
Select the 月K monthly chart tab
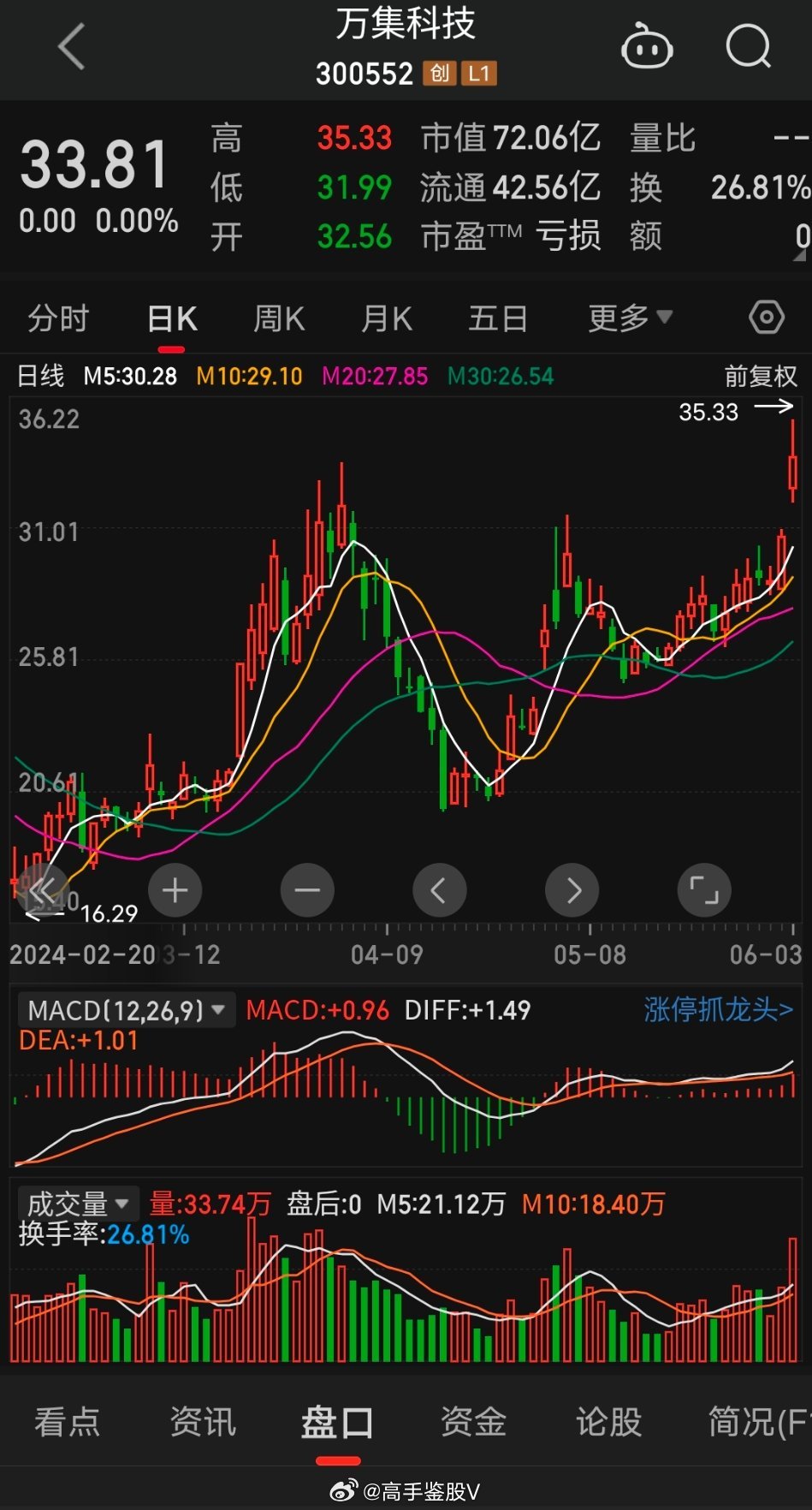click(387, 318)
